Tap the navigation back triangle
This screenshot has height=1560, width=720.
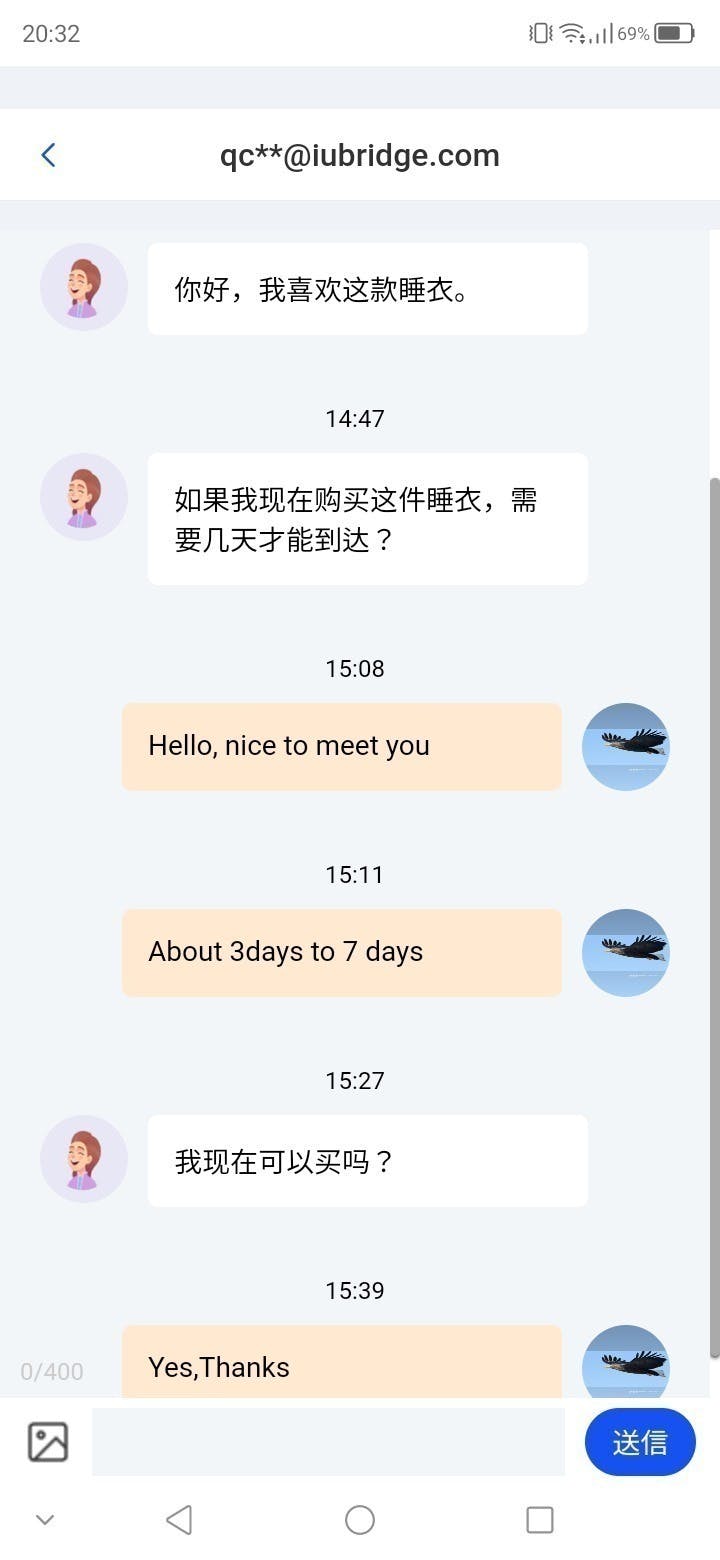(x=179, y=1519)
